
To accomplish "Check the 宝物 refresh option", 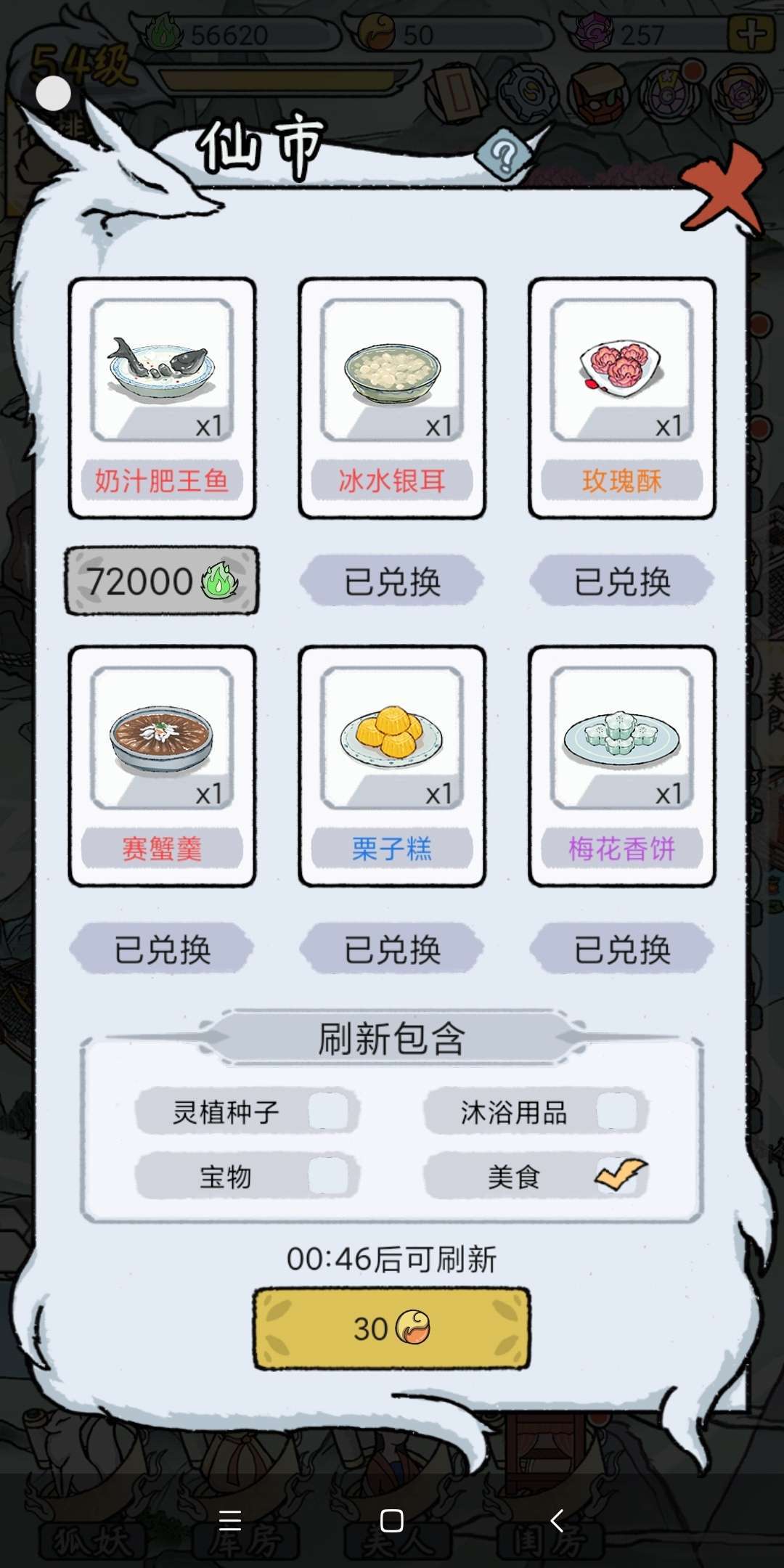I will tap(328, 1176).
